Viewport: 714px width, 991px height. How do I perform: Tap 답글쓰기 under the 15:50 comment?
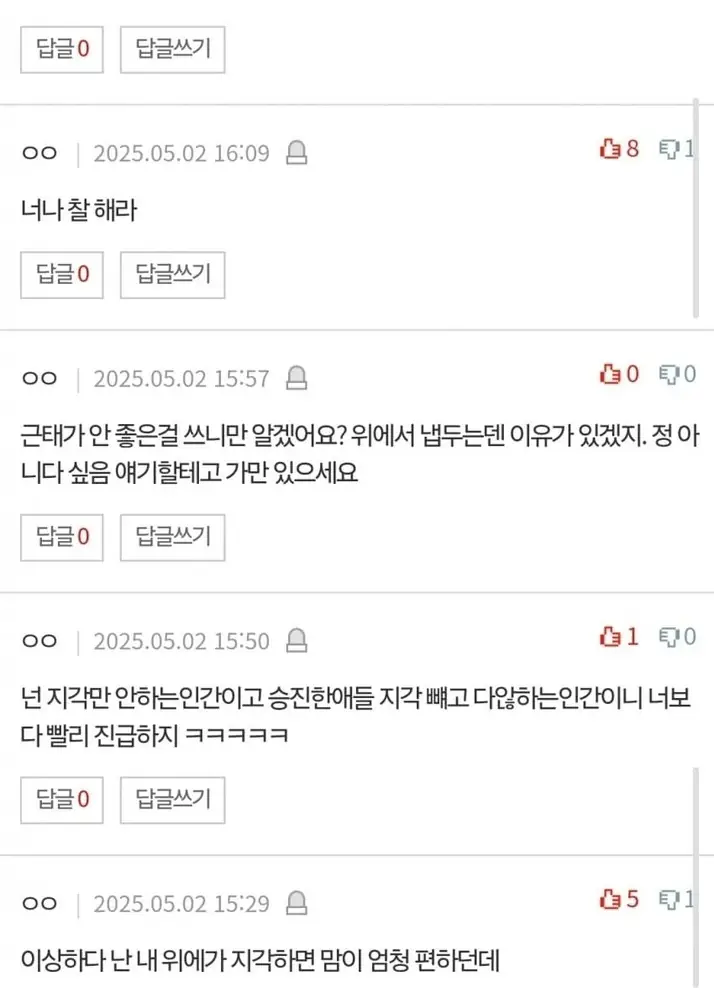pyautogui.click(x=173, y=798)
